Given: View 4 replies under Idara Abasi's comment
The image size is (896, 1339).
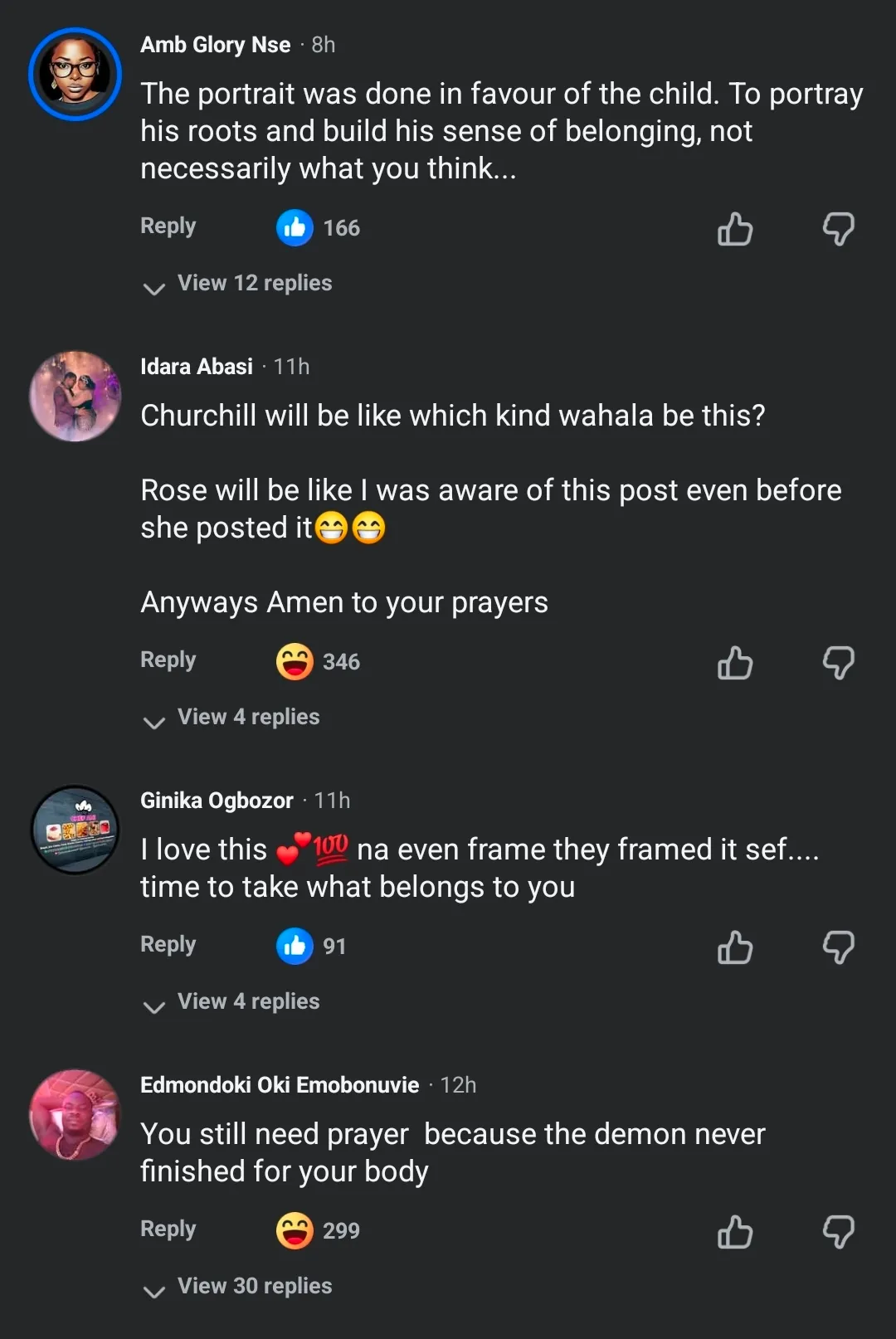Looking at the screenshot, I should click(248, 718).
